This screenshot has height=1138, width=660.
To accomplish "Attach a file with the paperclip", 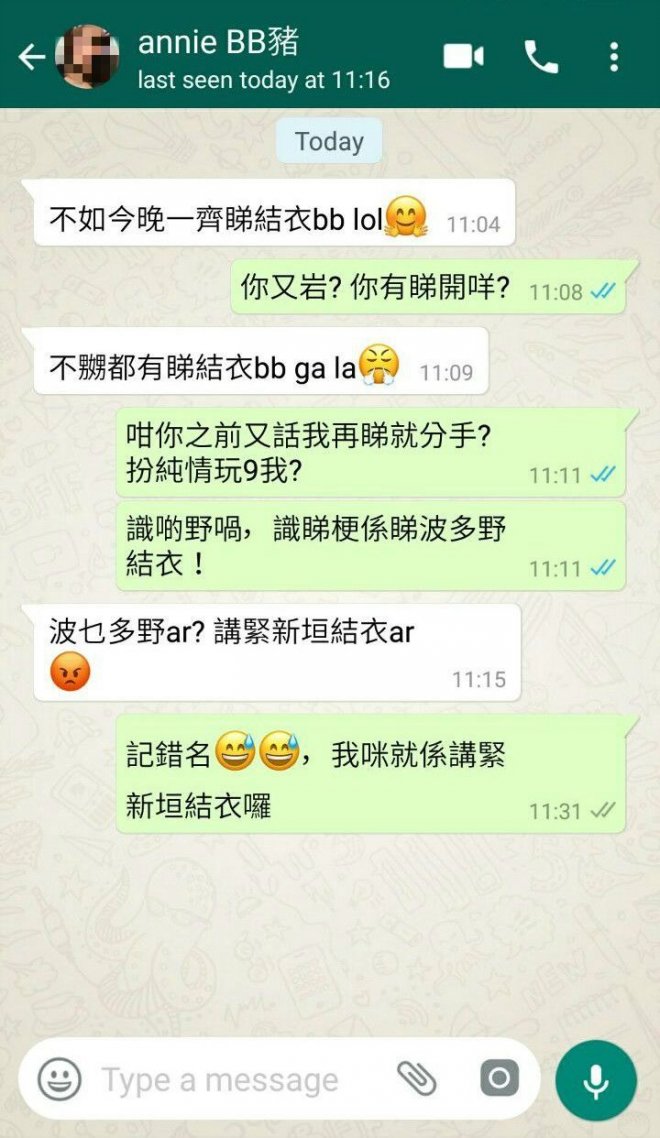I will 417,1078.
